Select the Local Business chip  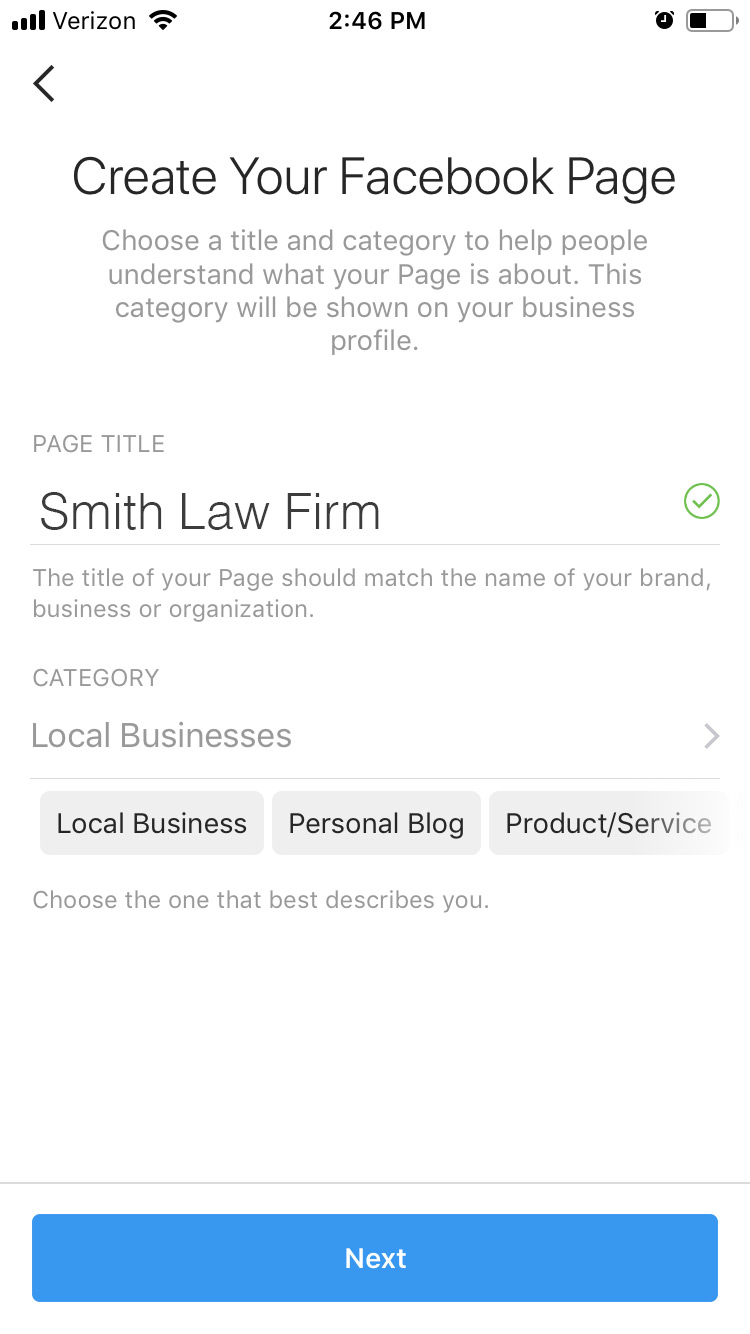(x=152, y=823)
